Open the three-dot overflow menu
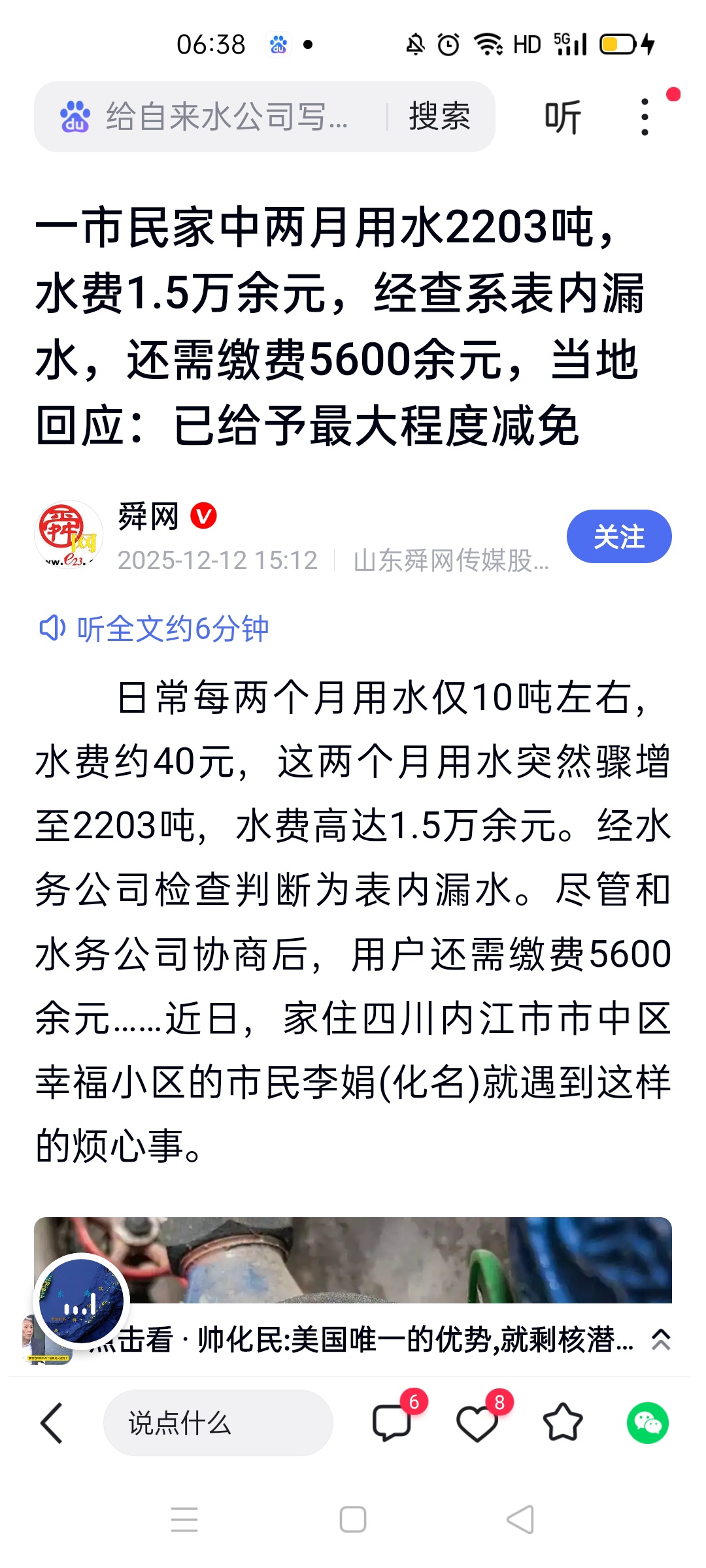The image size is (706, 1568). [645, 117]
